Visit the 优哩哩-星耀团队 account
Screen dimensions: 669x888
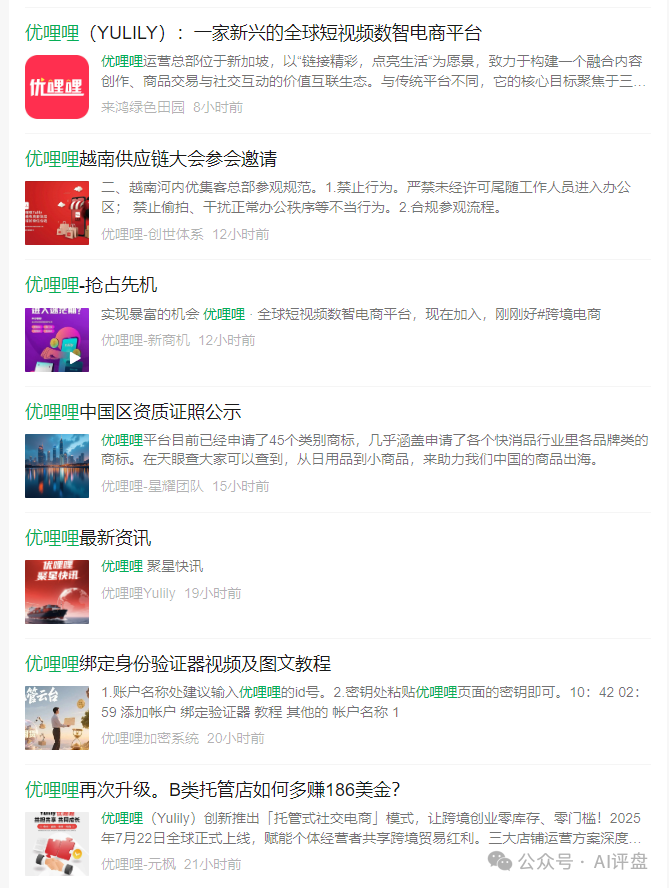[152, 486]
